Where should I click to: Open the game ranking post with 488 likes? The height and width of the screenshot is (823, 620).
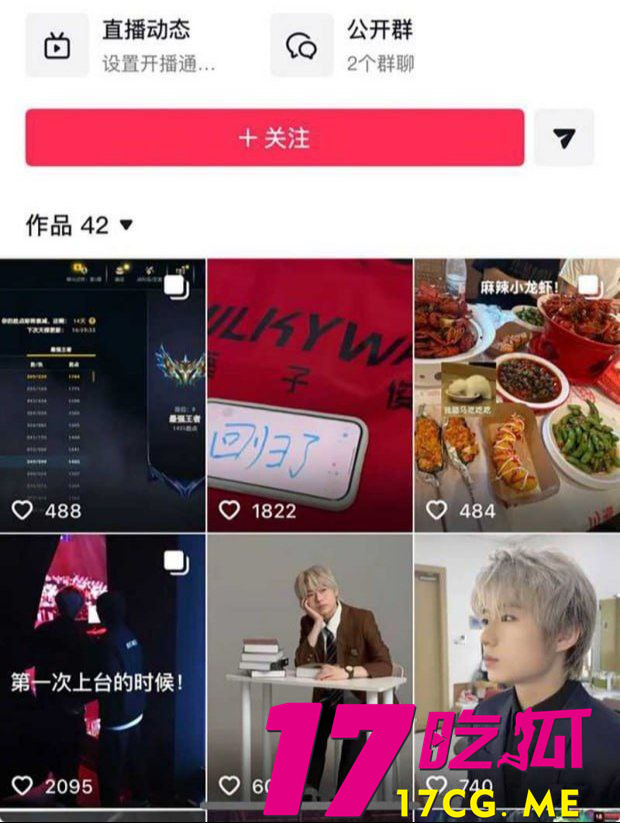pos(102,395)
